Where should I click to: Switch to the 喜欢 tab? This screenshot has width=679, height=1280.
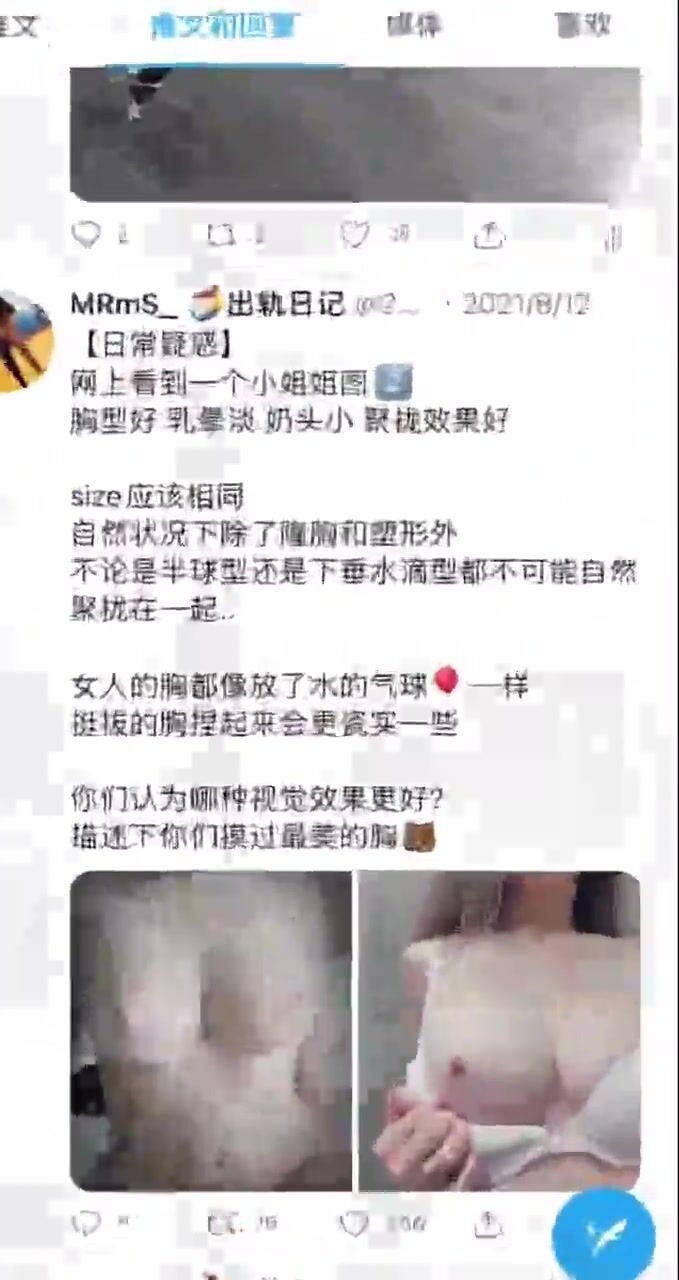(x=583, y=25)
